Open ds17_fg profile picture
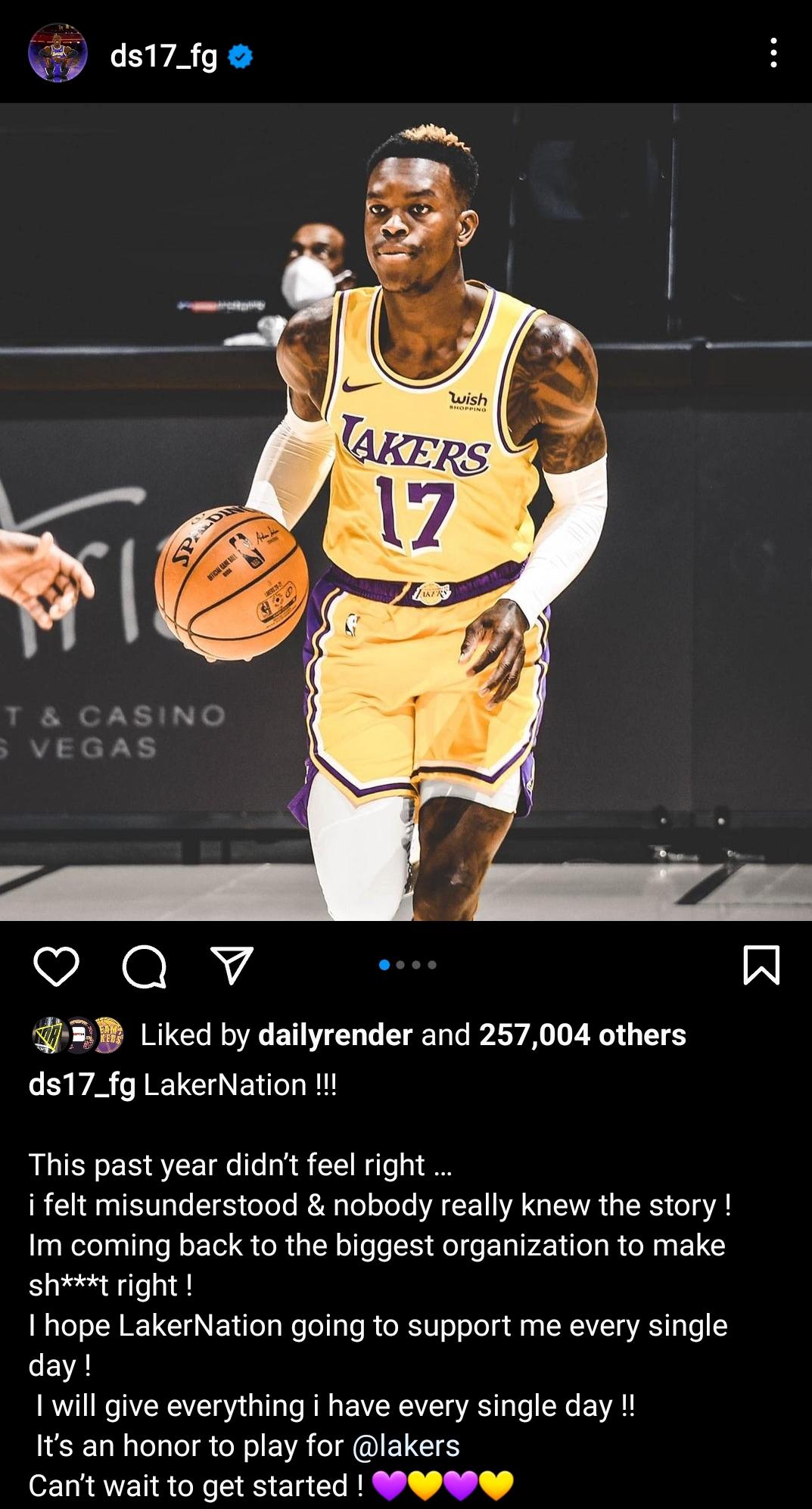The width and height of the screenshot is (812, 1509). point(58,53)
